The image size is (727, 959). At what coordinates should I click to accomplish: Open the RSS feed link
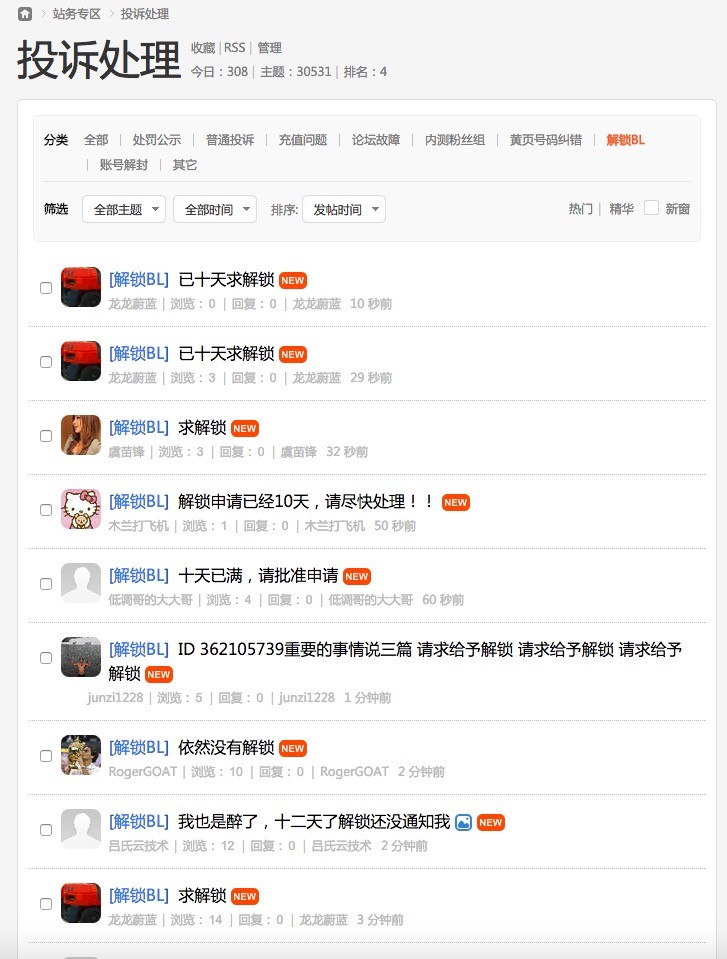pos(234,48)
